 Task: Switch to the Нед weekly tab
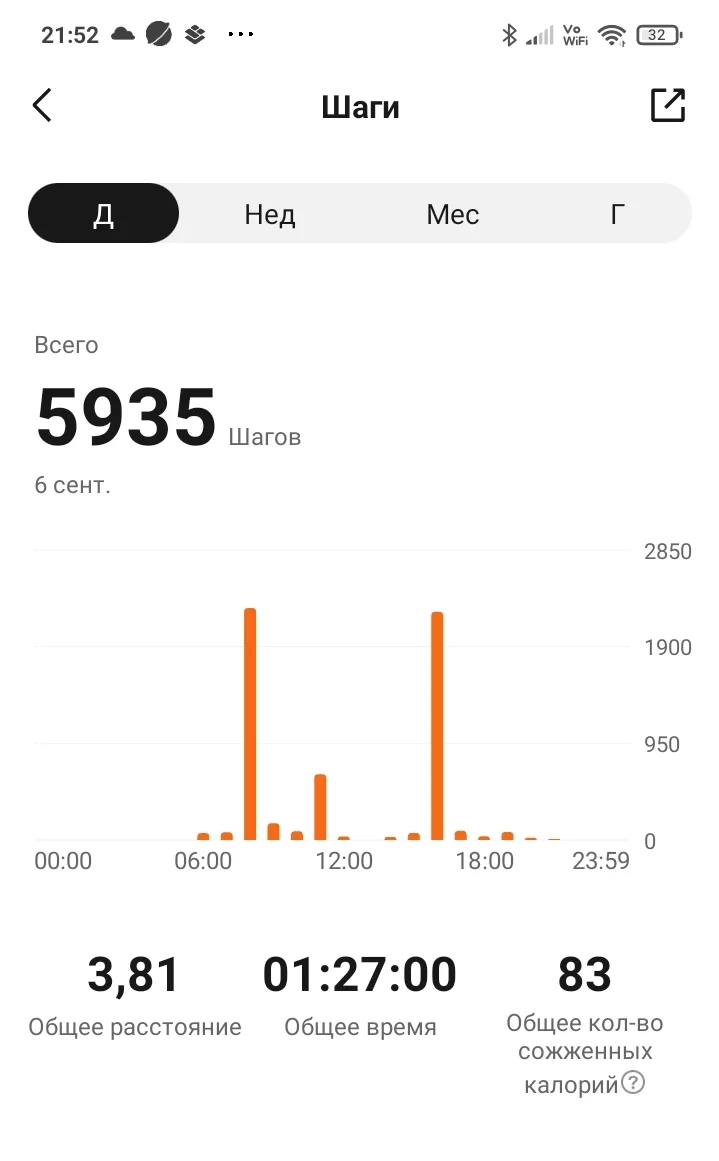[x=270, y=214]
